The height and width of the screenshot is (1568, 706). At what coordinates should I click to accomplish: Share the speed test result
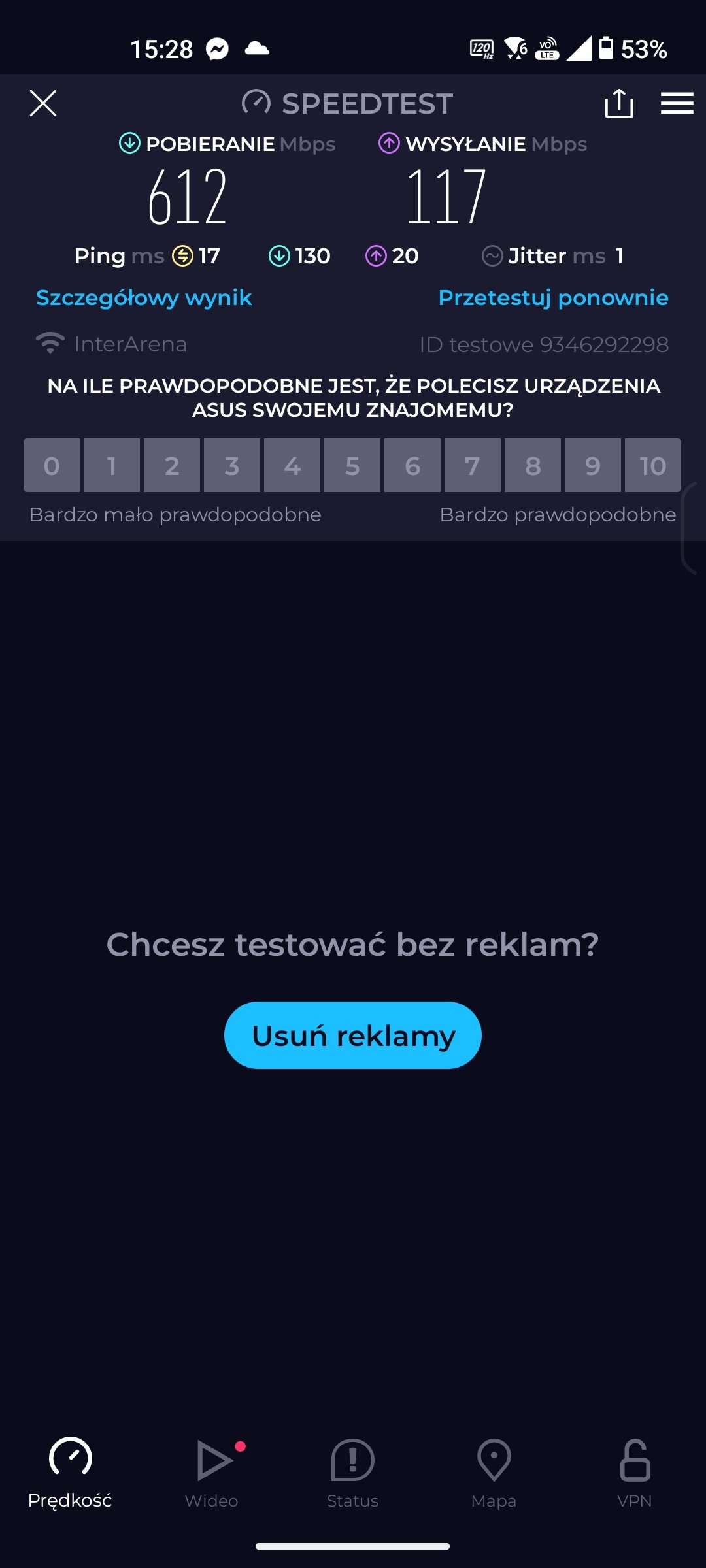[x=619, y=103]
